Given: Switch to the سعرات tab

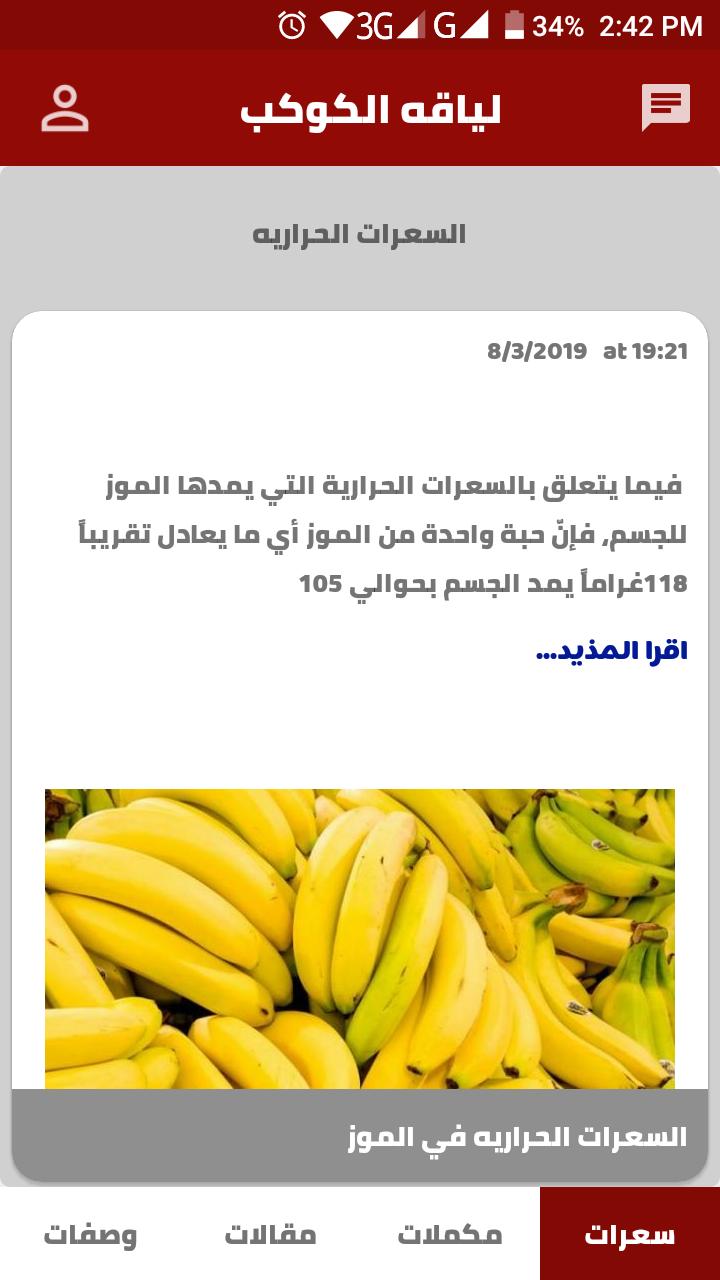Looking at the screenshot, I should [629, 1234].
